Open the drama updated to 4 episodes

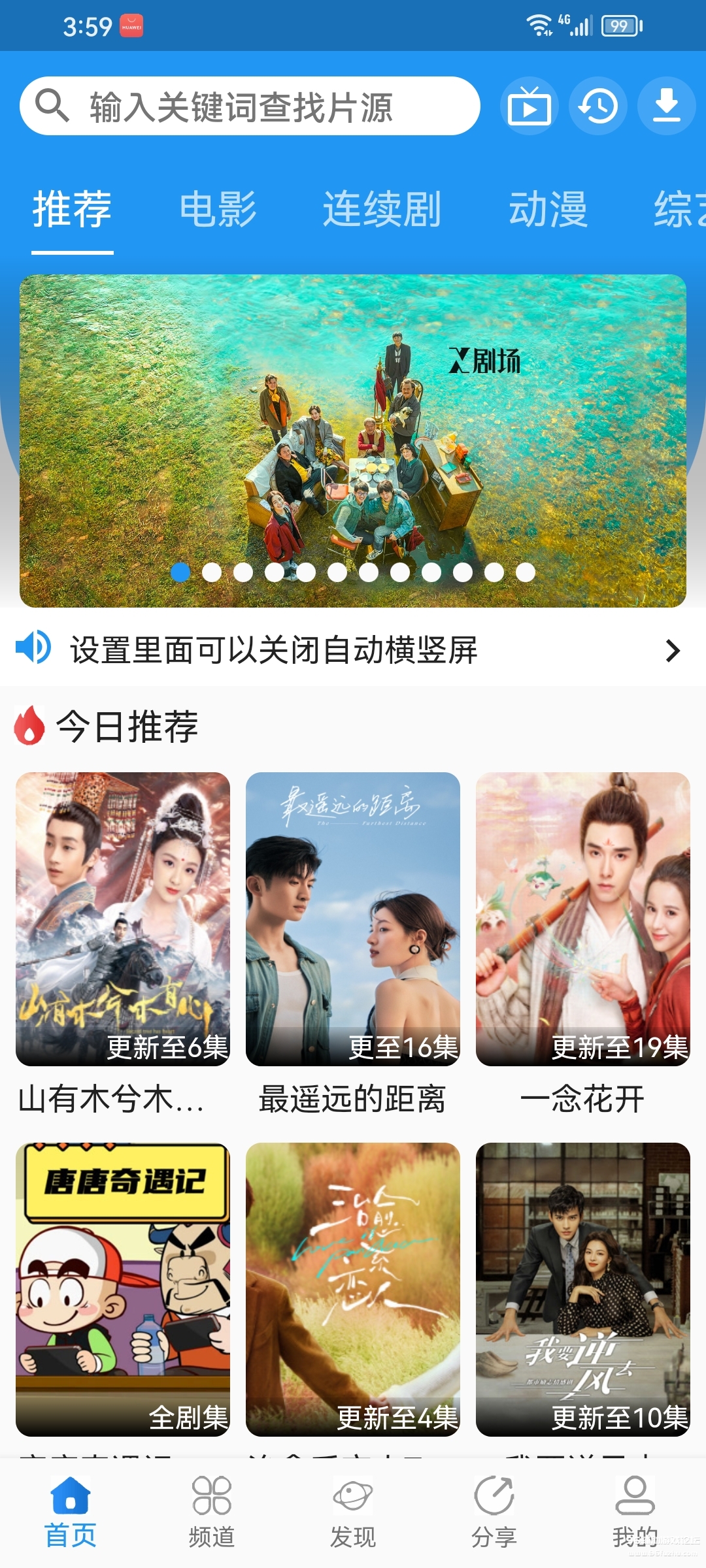[353, 1289]
